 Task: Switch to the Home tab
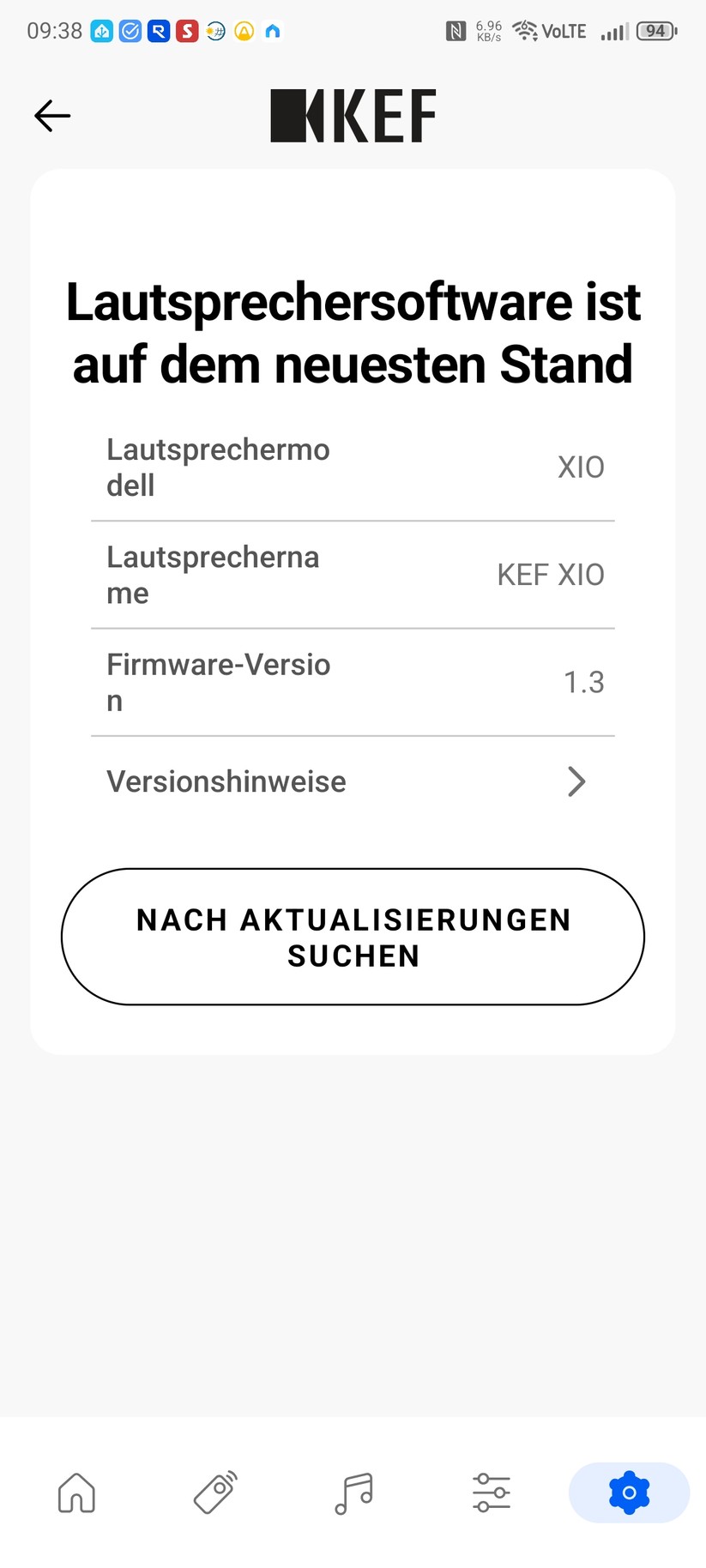click(x=76, y=1493)
